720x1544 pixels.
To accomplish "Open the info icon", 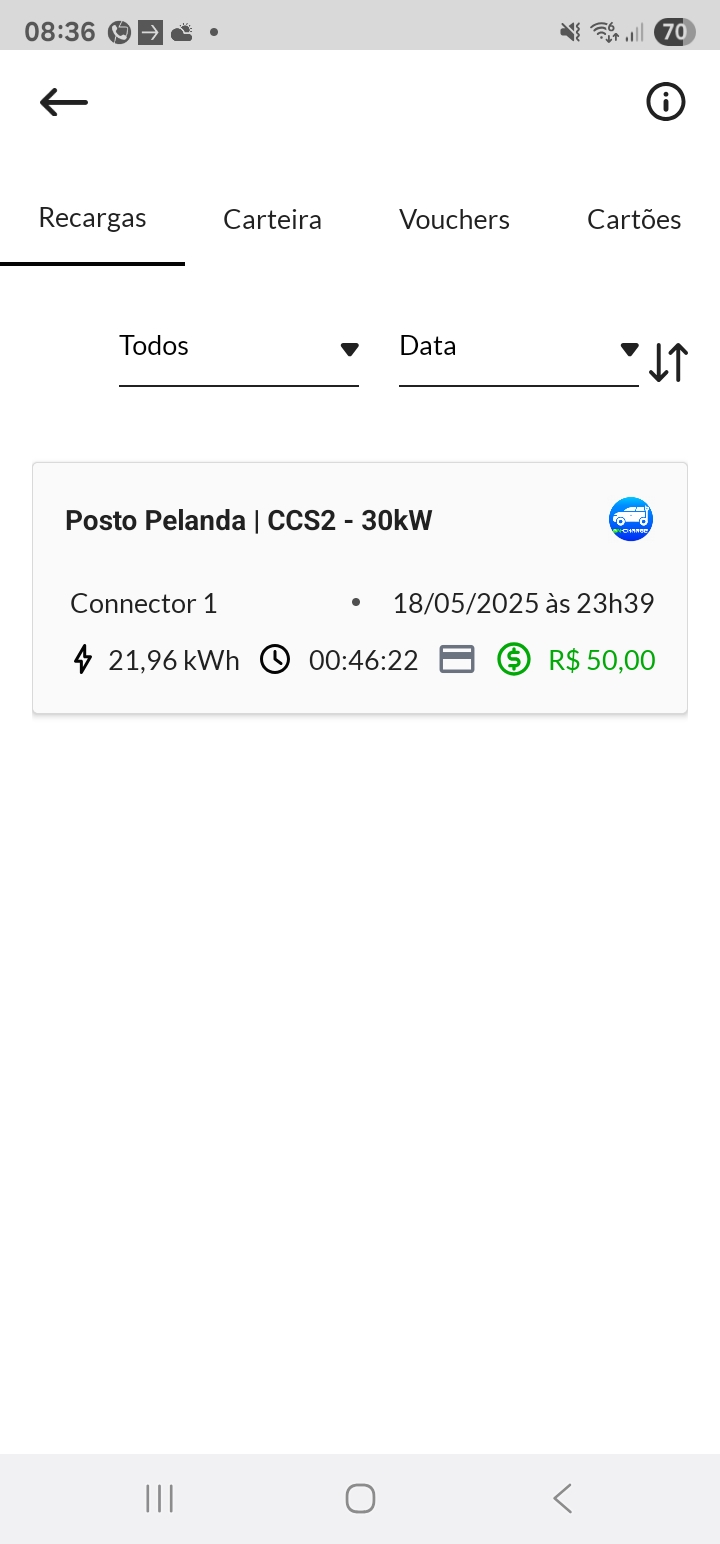I will coord(666,102).
